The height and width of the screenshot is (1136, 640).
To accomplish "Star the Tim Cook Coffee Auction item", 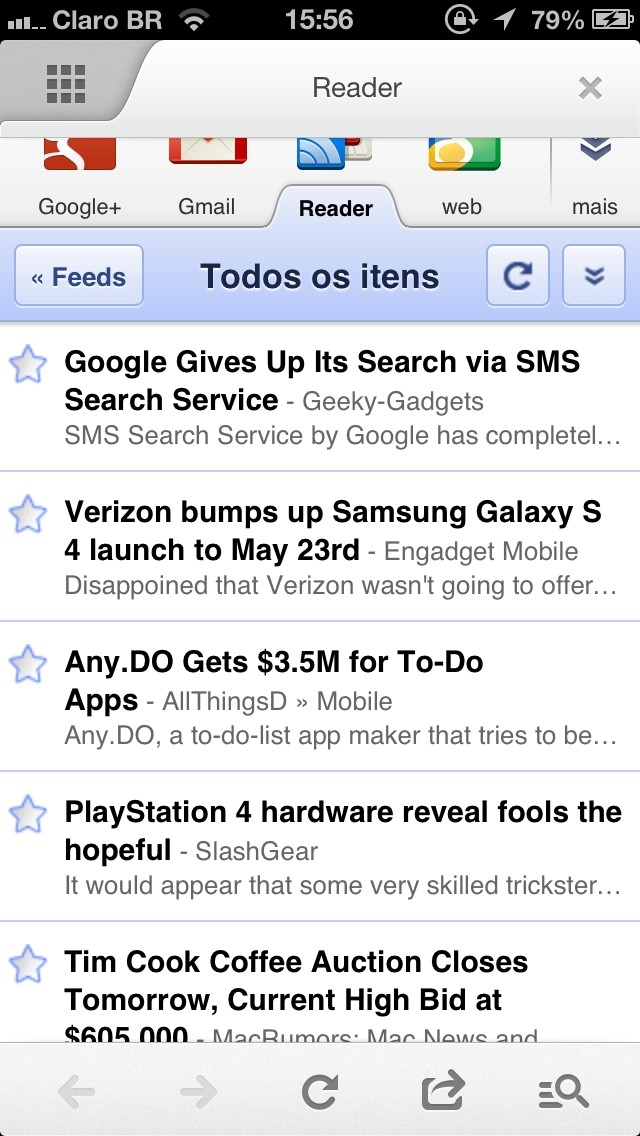I will (28, 966).
